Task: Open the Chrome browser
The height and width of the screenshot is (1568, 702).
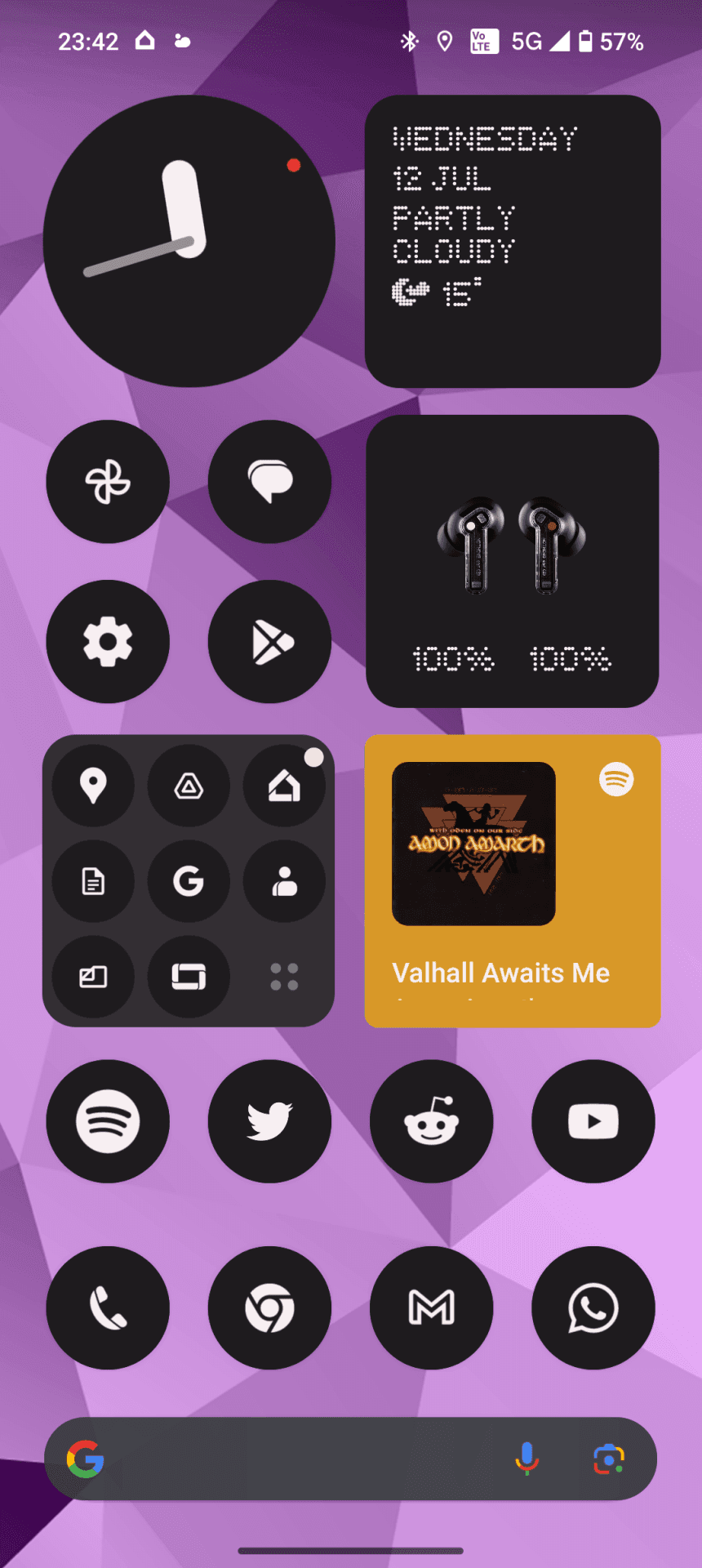Action: coord(269,1307)
